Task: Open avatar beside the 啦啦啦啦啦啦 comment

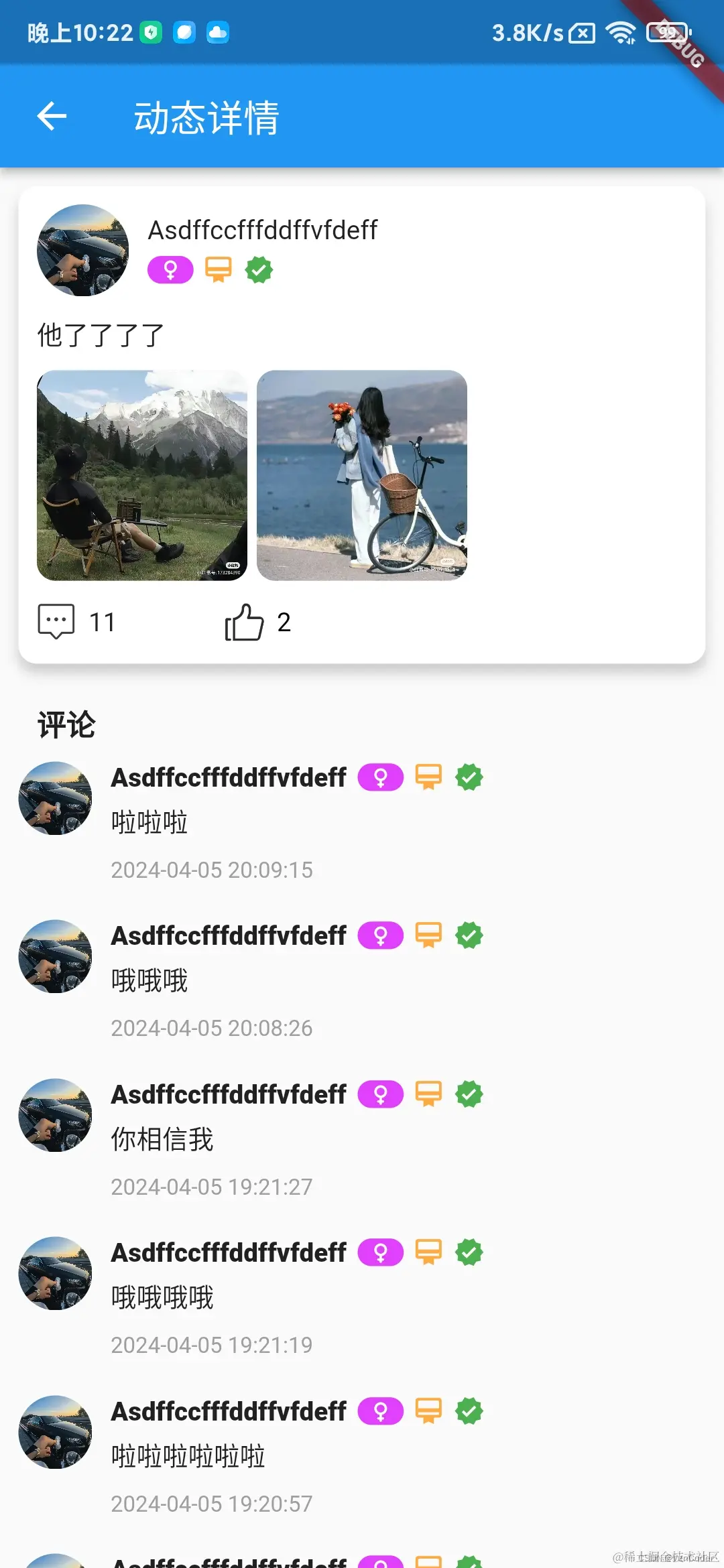Action: coord(55,1432)
